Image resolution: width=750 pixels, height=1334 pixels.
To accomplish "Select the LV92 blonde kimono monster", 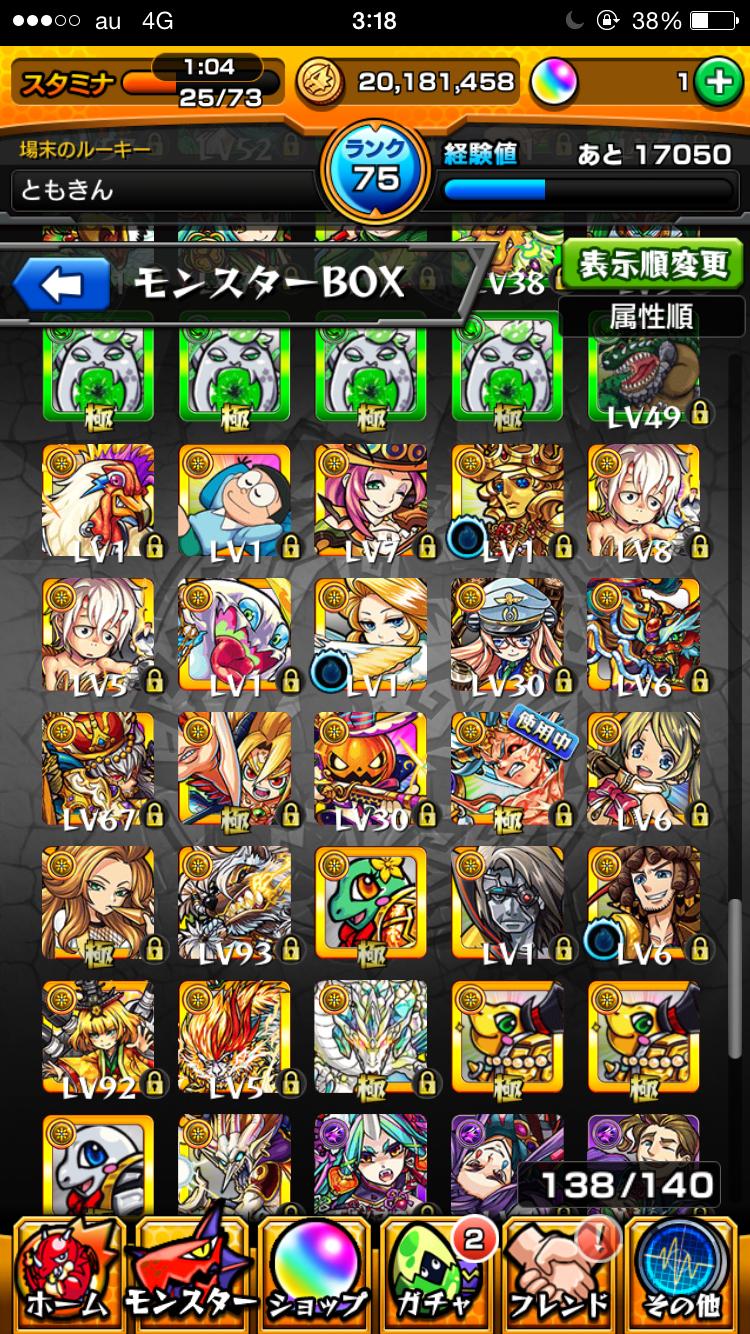I will pyautogui.click(x=98, y=1037).
